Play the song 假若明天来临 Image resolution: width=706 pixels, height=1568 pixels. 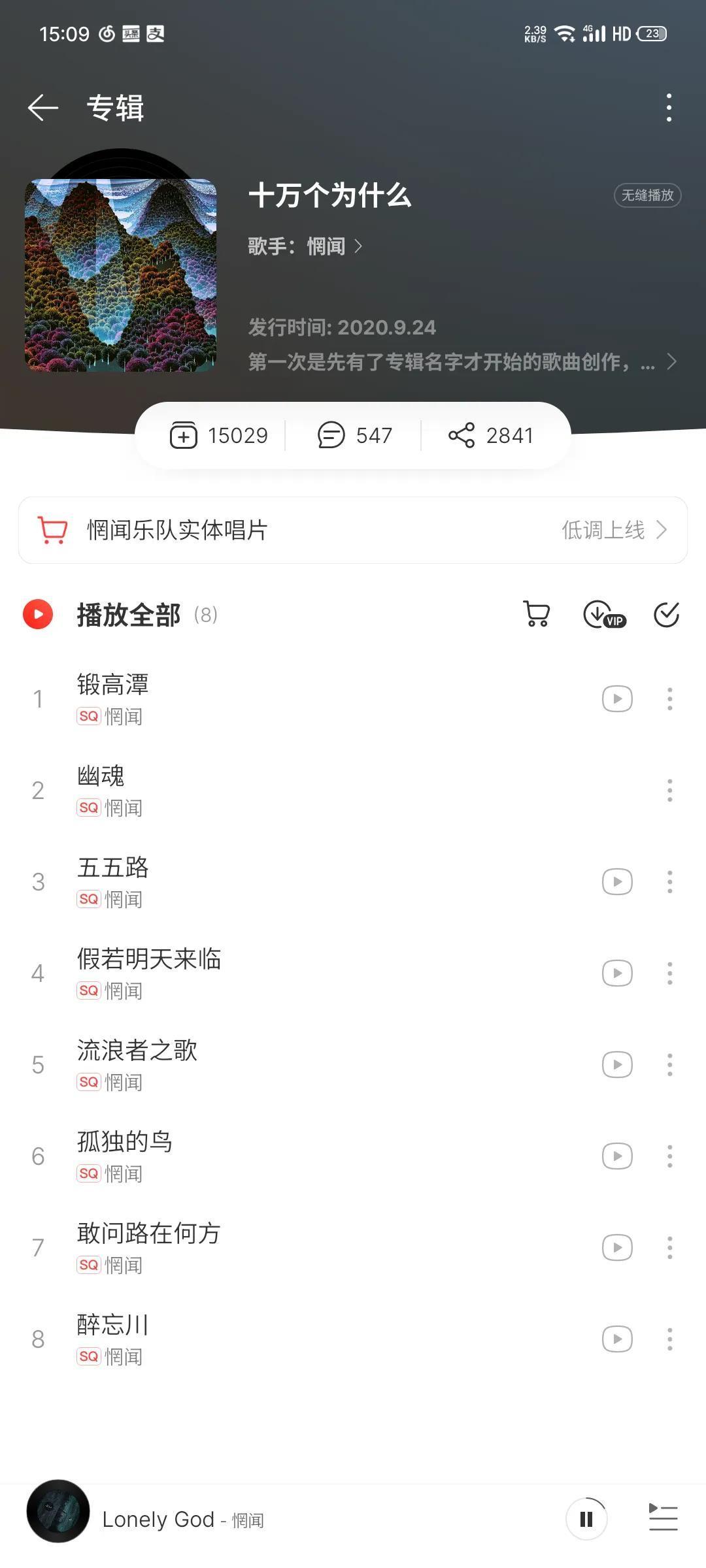(x=261, y=973)
